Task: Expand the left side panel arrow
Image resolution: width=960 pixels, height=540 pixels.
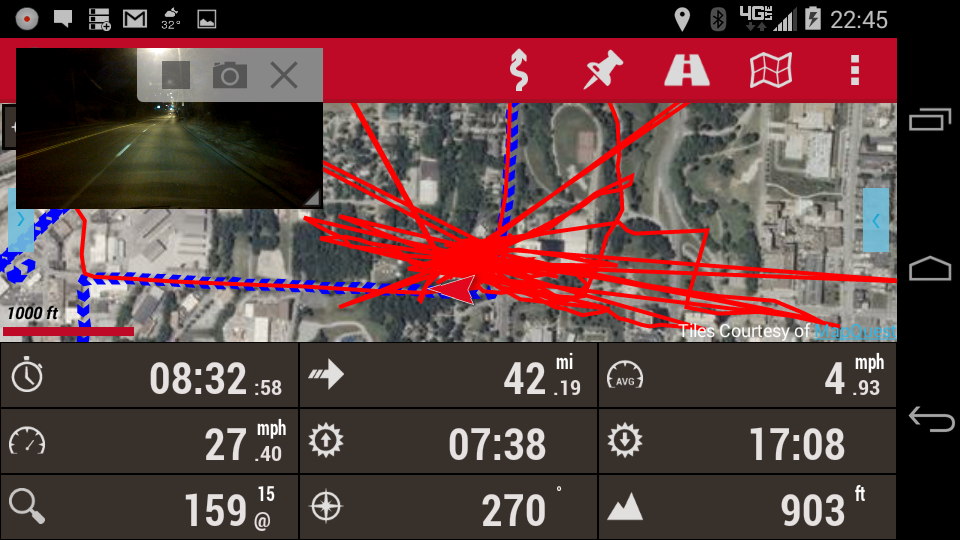Action: (20, 219)
